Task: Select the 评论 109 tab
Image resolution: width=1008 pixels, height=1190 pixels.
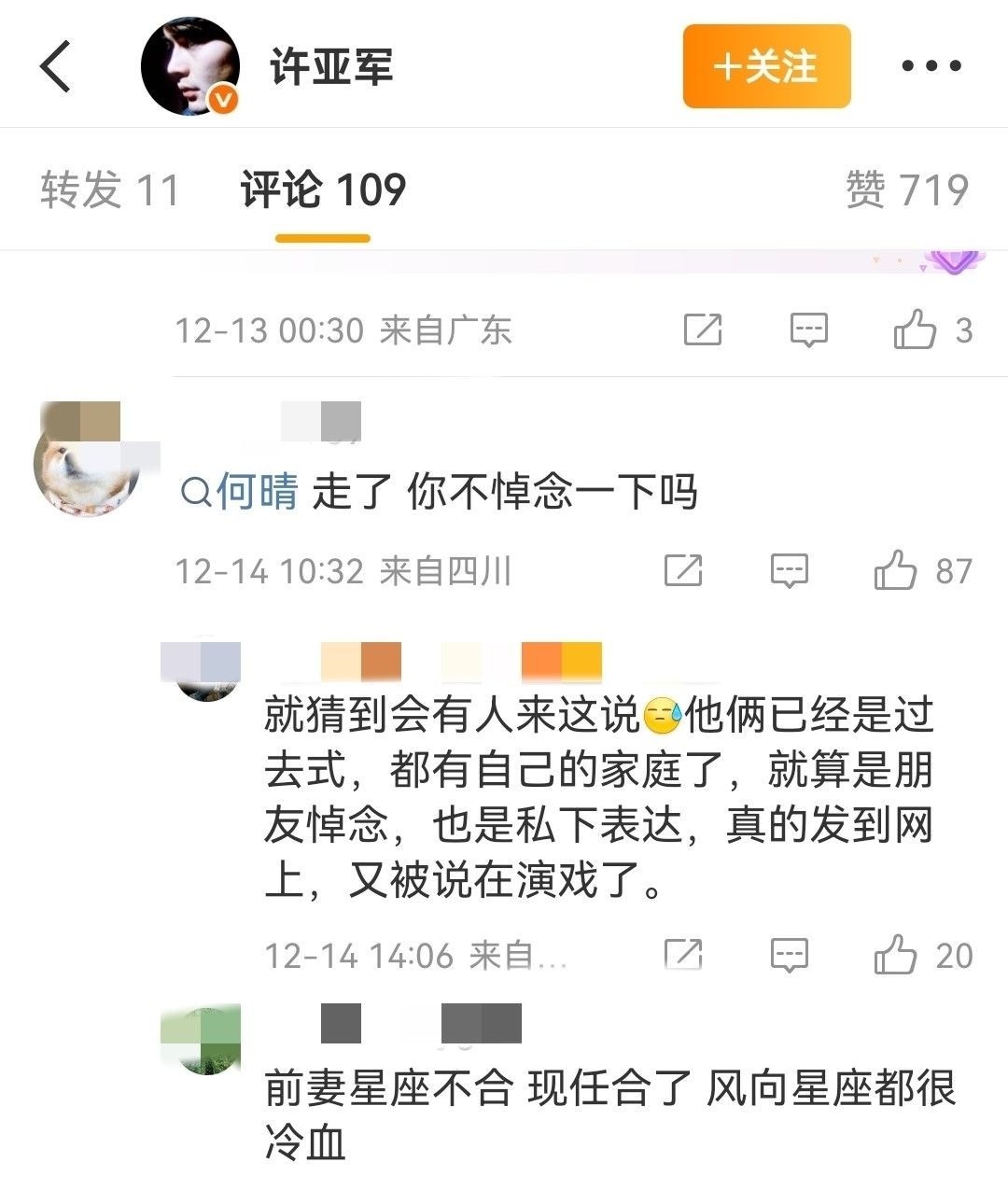Action: pyautogui.click(x=323, y=189)
